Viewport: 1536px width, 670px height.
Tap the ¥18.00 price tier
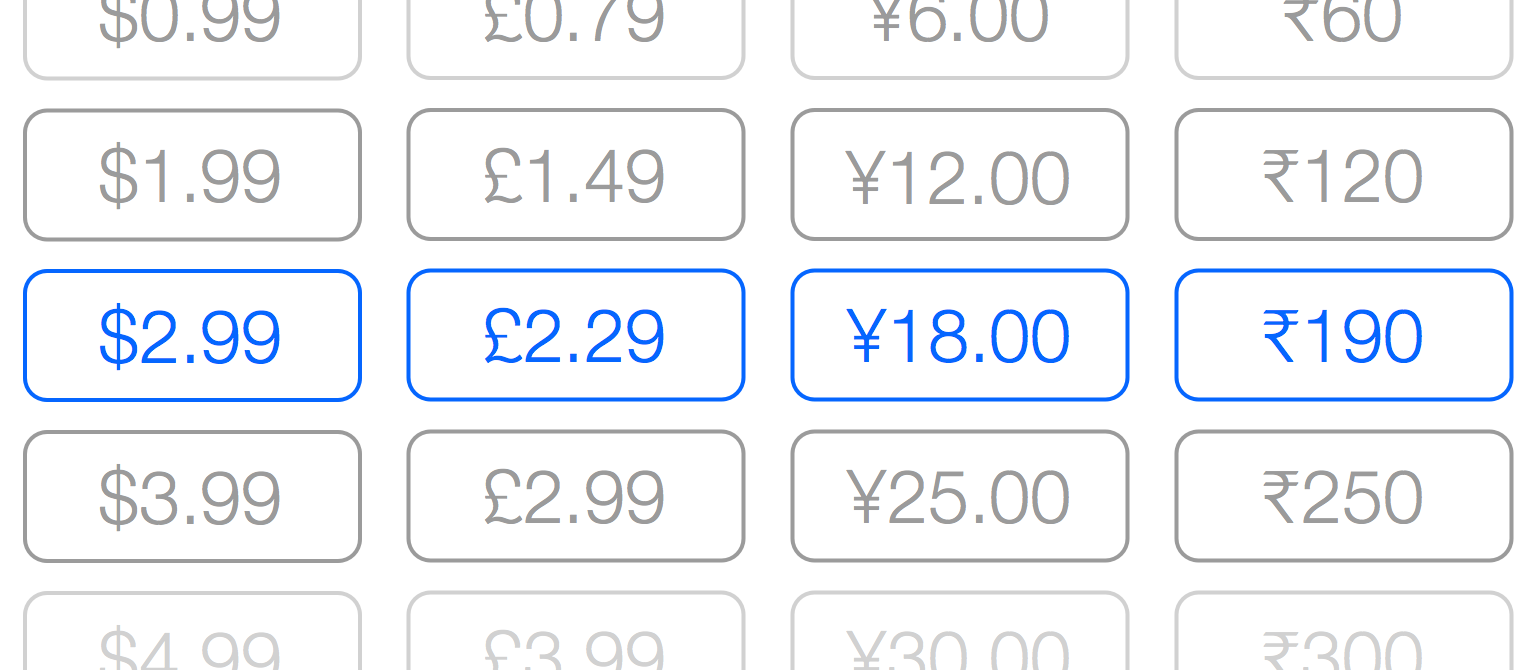960,335
